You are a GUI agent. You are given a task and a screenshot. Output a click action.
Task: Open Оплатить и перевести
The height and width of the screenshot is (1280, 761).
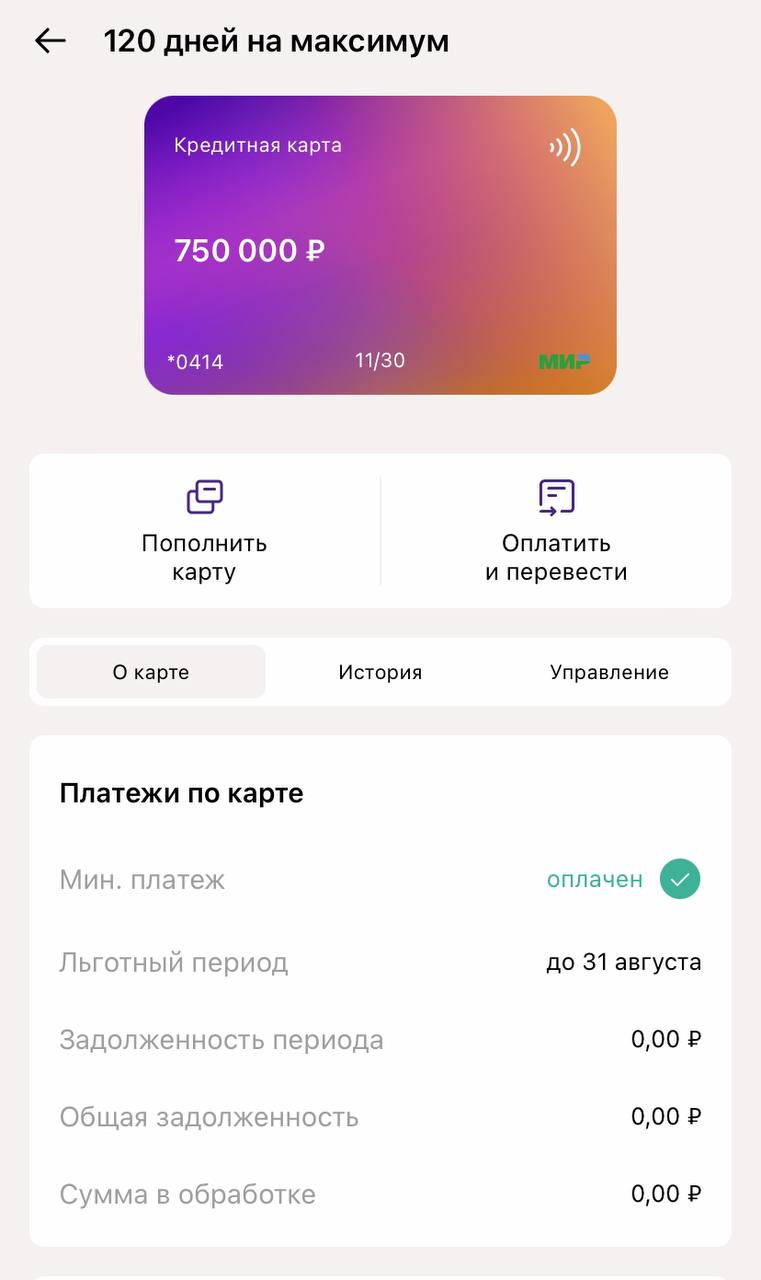(556, 530)
